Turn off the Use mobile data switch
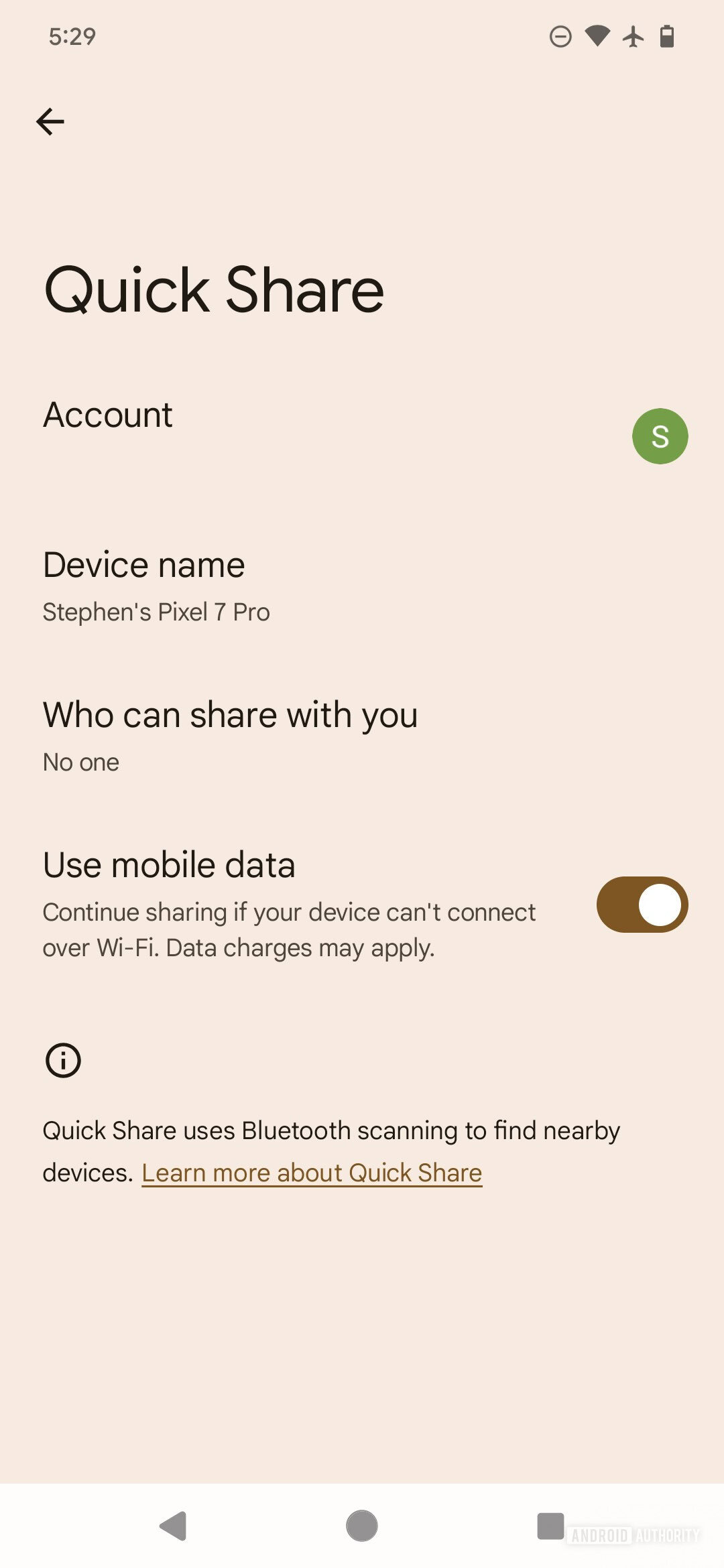This screenshot has height=1568, width=724. tap(642, 905)
